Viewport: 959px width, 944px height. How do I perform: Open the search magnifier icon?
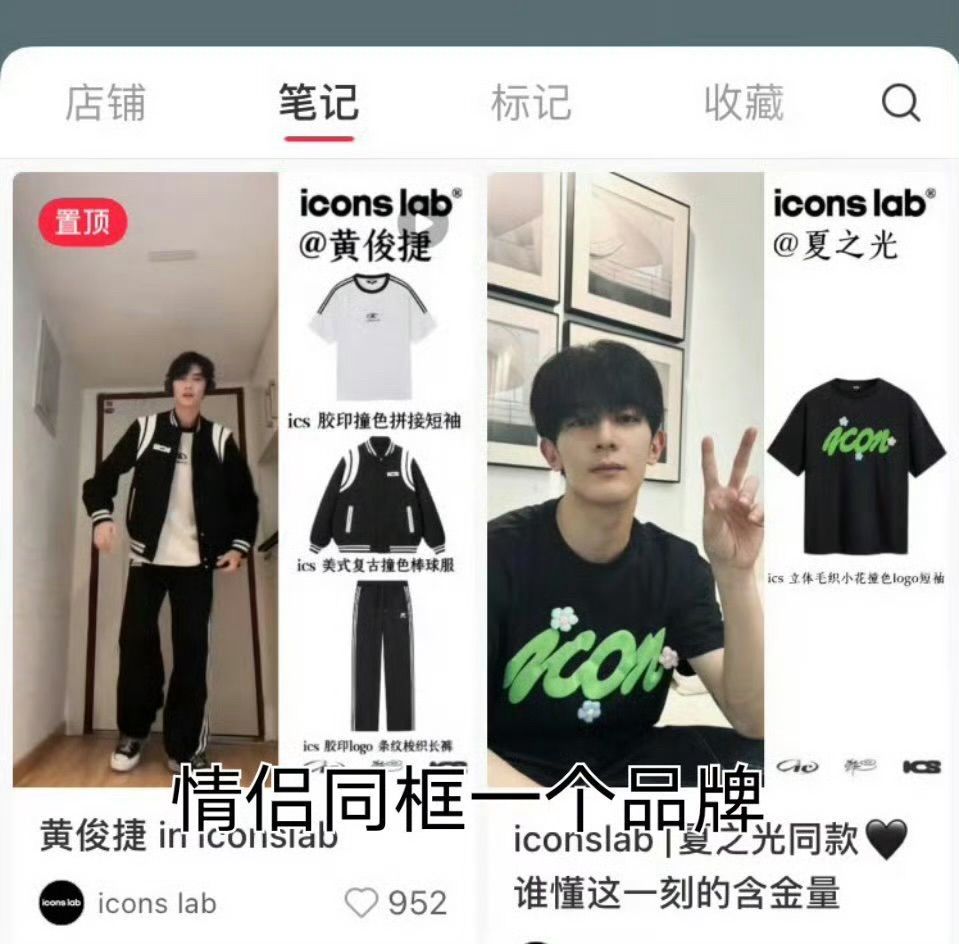pos(900,103)
